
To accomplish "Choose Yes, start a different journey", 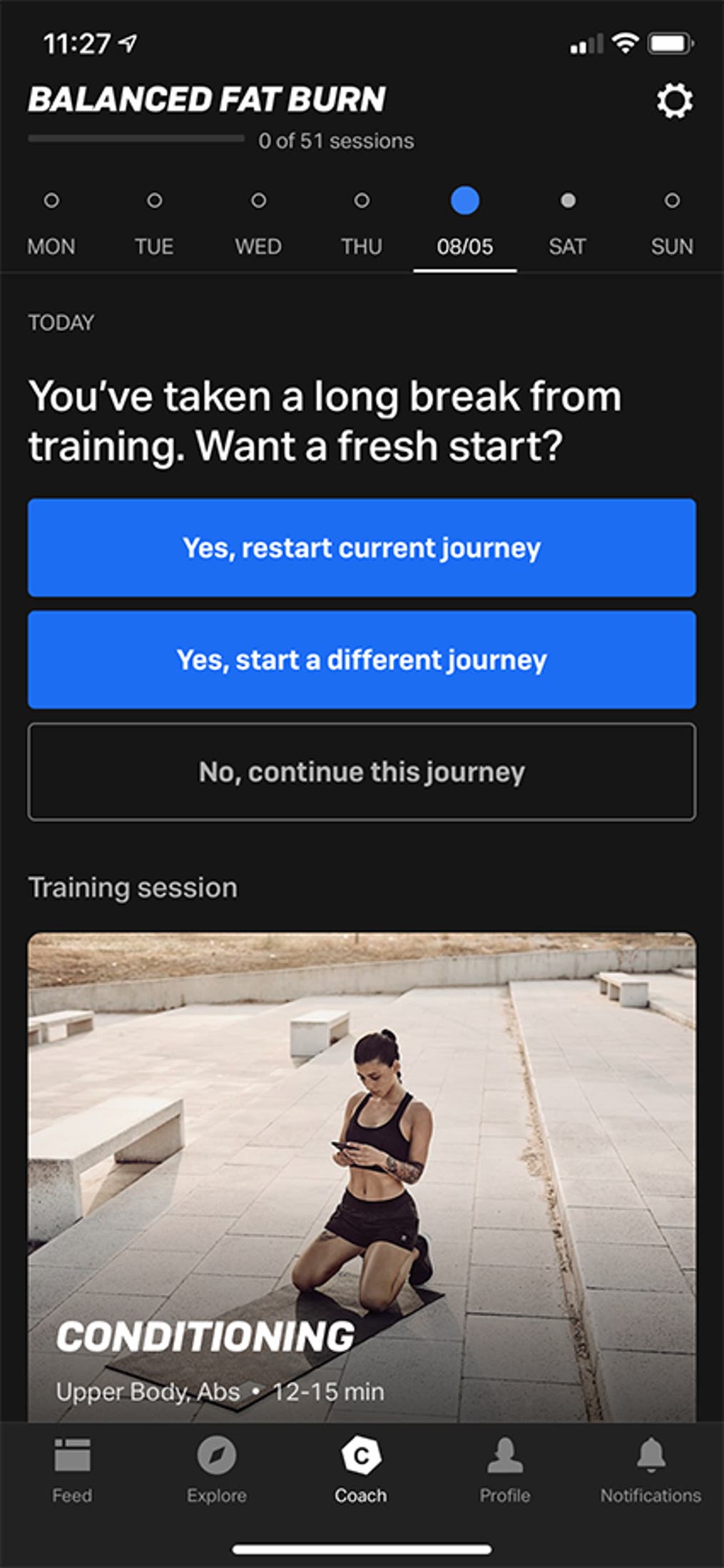I will [362, 659].
